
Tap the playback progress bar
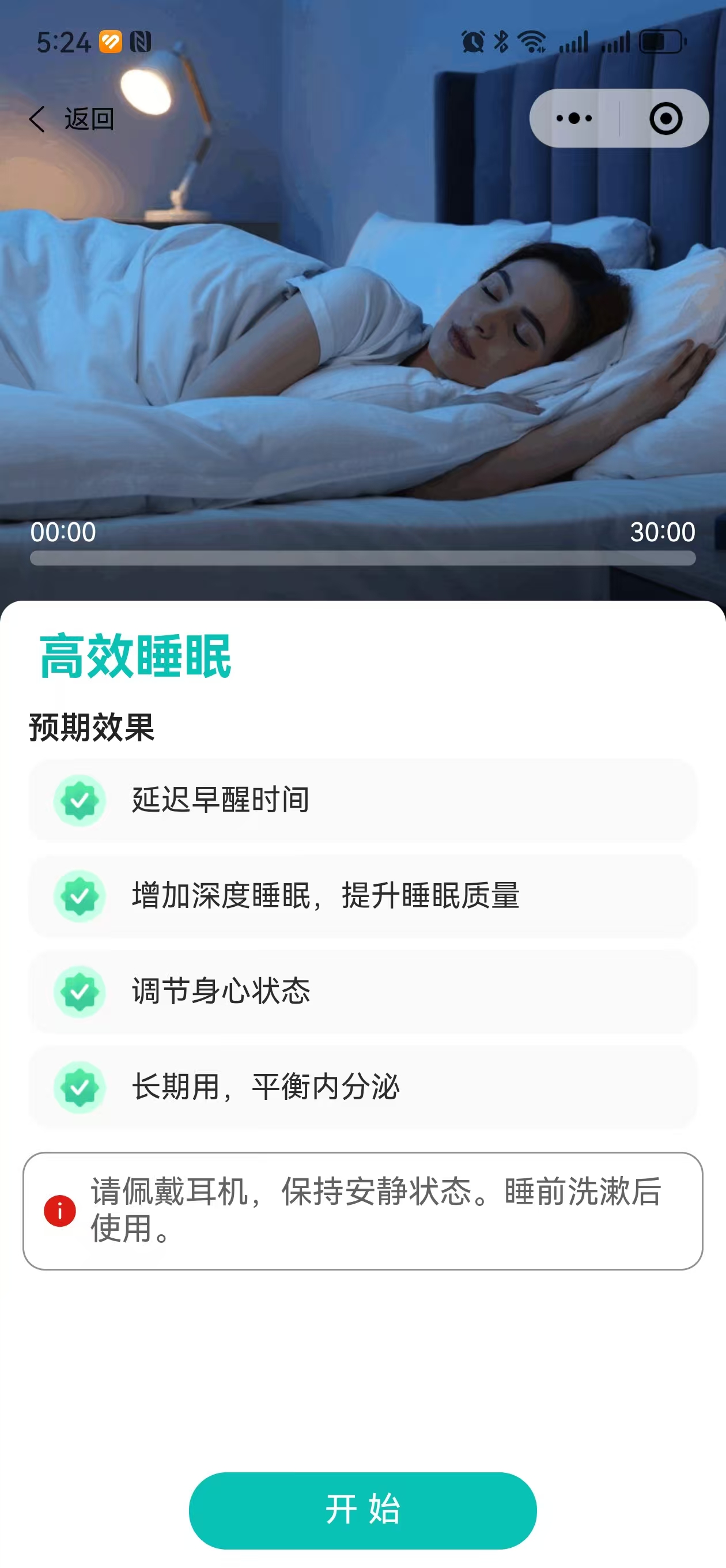tap(362, 557)
